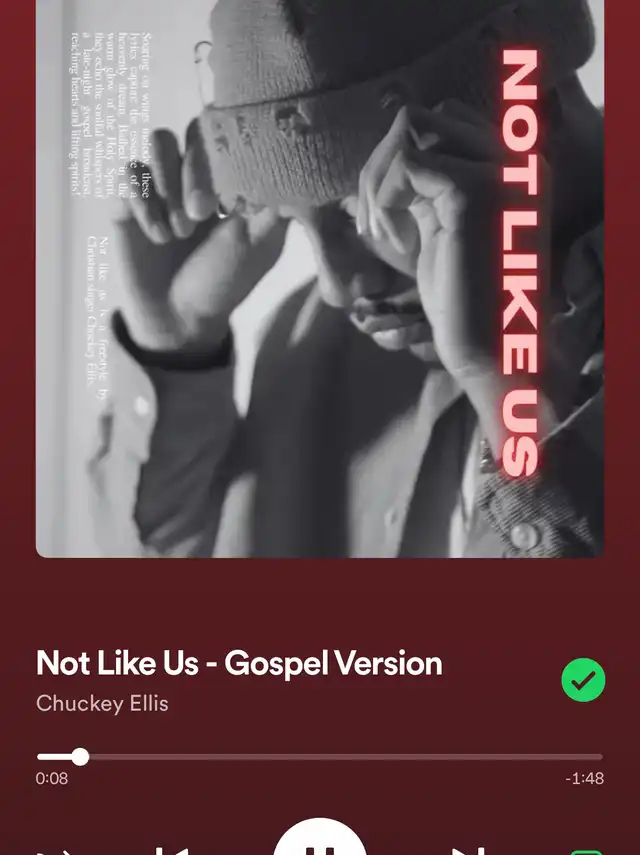Tap the playback progress slider
Viewport: 640px width, 855px height.
pos(320,757)
